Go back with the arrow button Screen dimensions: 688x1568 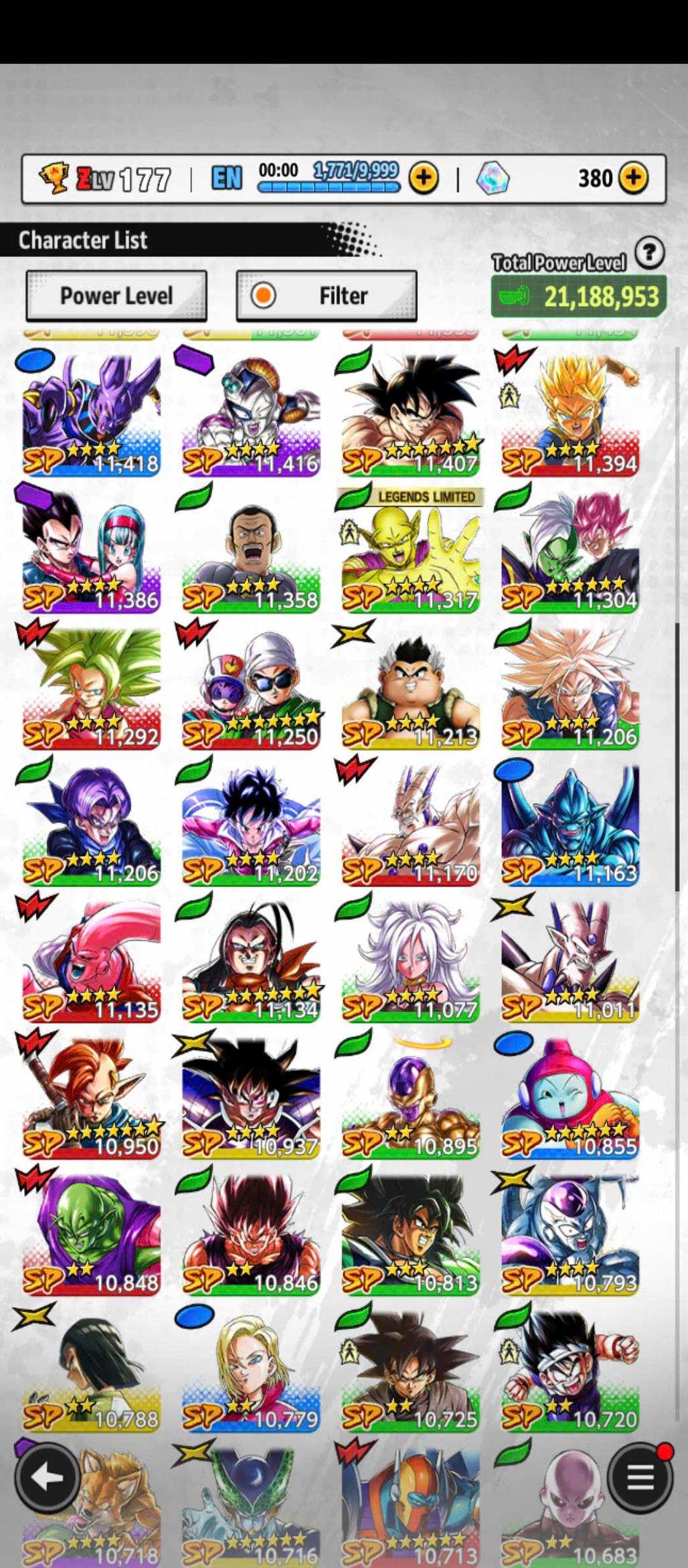(x=47, y=1478)
